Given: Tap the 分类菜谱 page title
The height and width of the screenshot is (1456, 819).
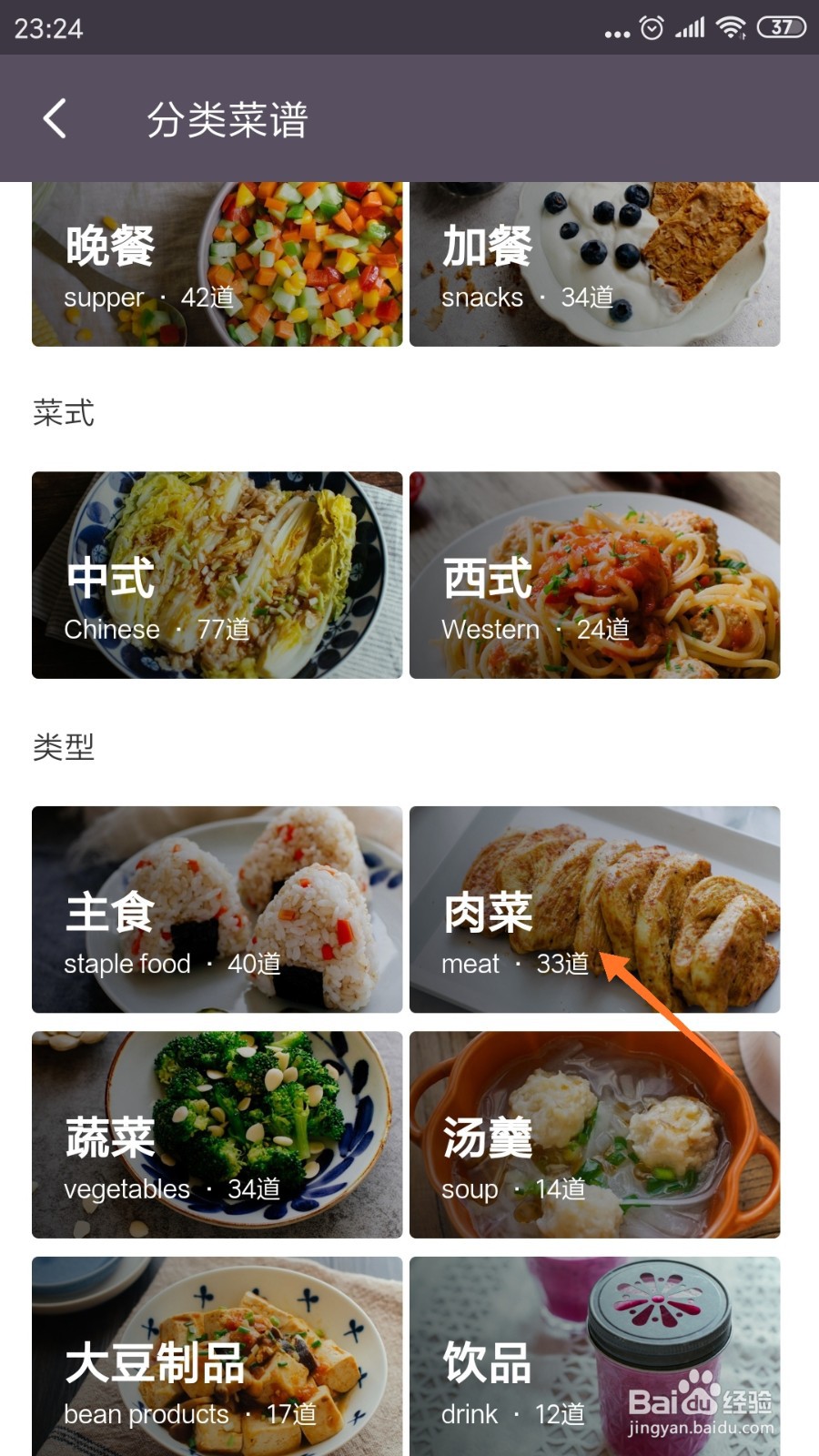Looking at the screenshot, I should (x=229, y=118).
